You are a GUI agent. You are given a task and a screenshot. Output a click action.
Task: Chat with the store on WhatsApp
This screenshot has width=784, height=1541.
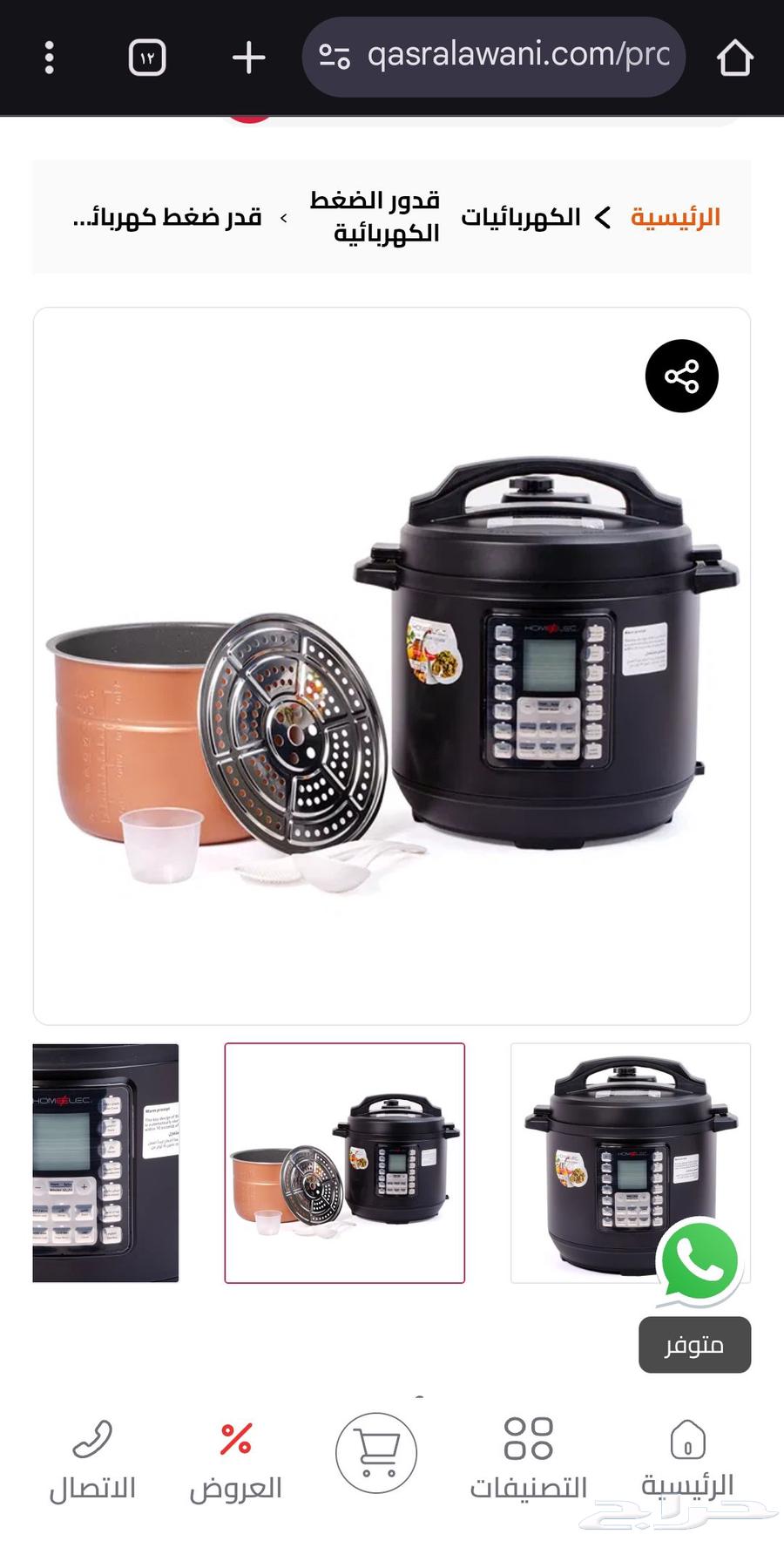pyautogui.click(x=700, y=1261)
